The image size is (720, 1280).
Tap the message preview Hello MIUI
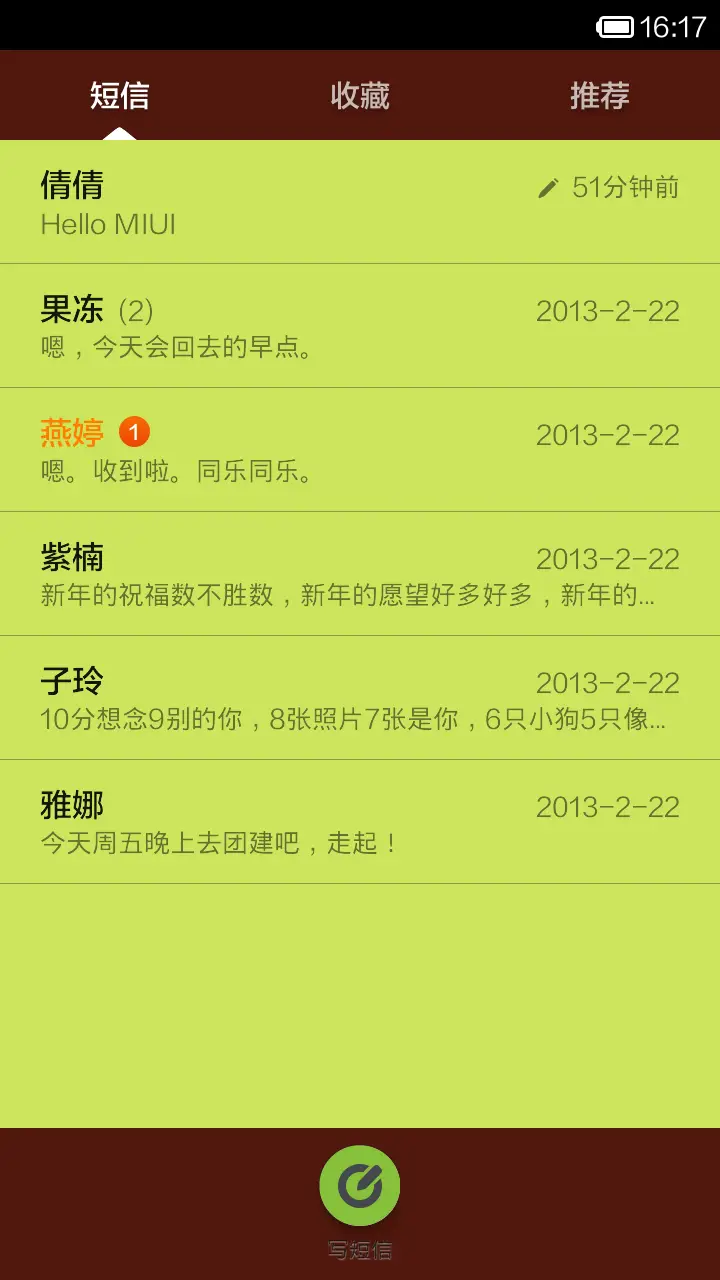click(108, 225)
